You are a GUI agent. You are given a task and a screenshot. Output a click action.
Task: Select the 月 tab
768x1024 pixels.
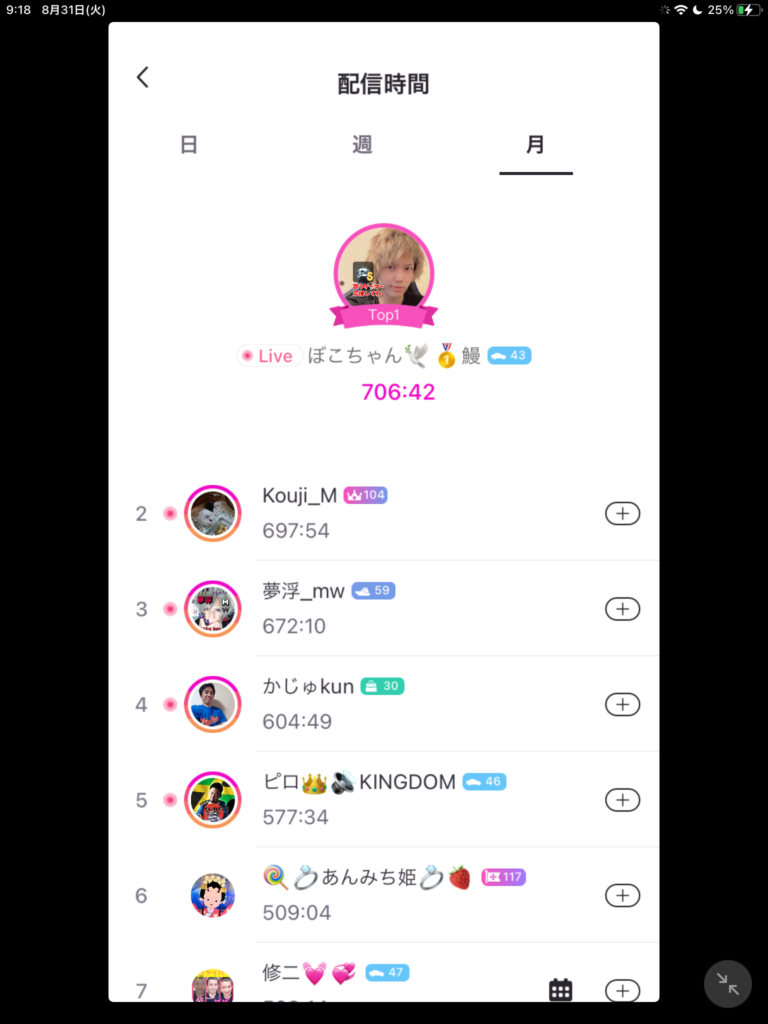(535, 145)
